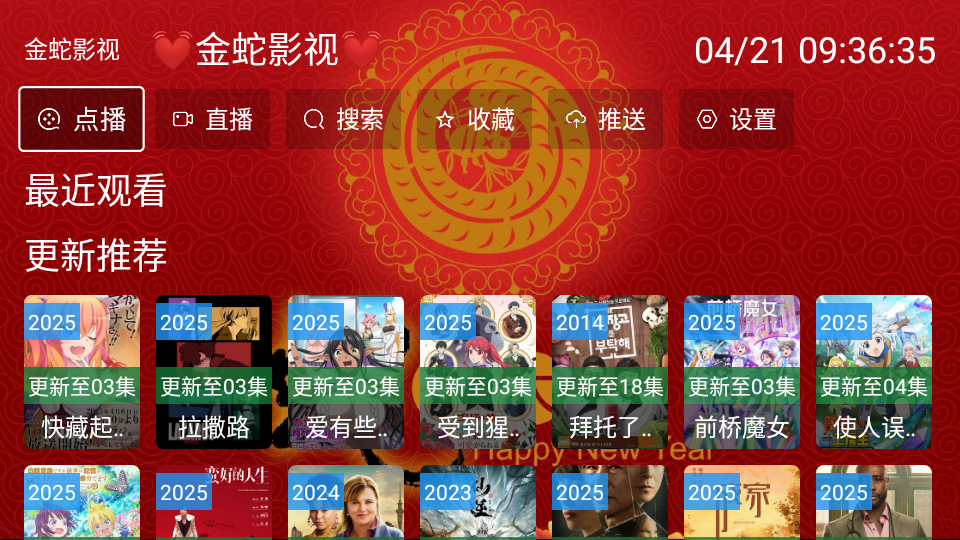
Task: Open the 2023 poster in the second row
Action: [x=478, y=503]
